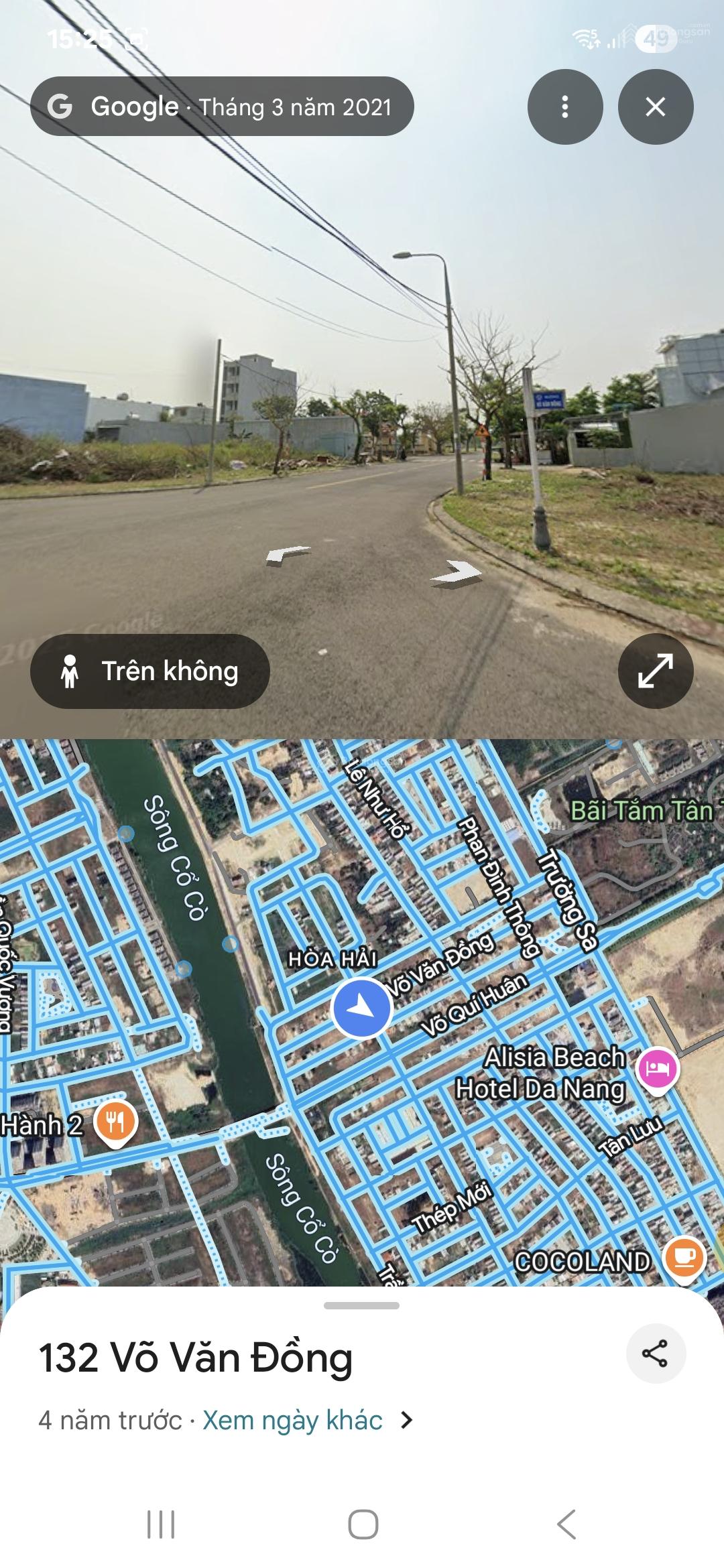Image resolution: width=724 pixels, height=1568 pixels.
Task: Move along the road using left arrow
Action: [288, 556]
